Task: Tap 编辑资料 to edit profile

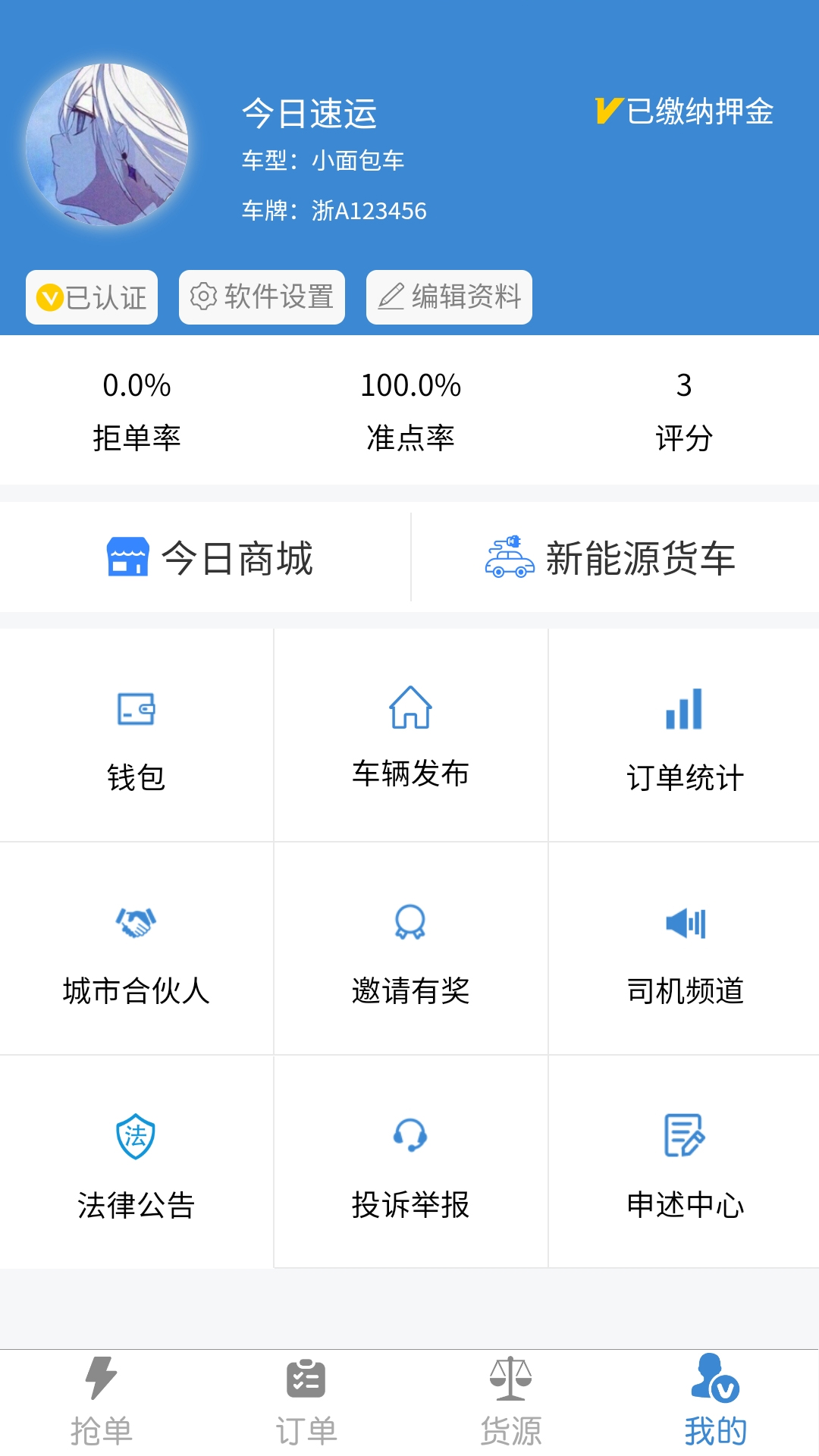Action: pyautogui.click(x=449, y=297)
